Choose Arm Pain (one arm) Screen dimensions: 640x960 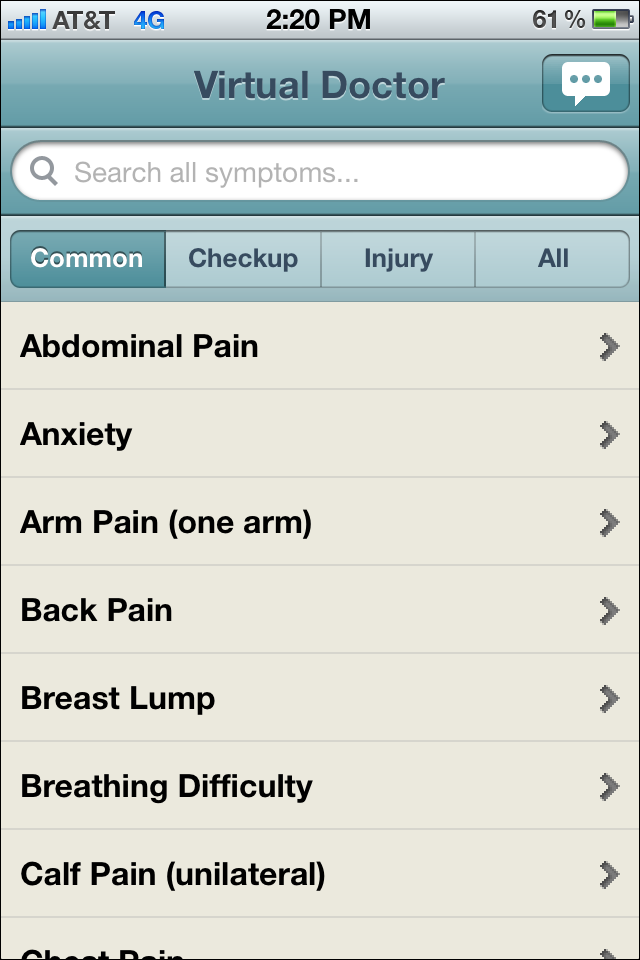click(x=320, y=522)
